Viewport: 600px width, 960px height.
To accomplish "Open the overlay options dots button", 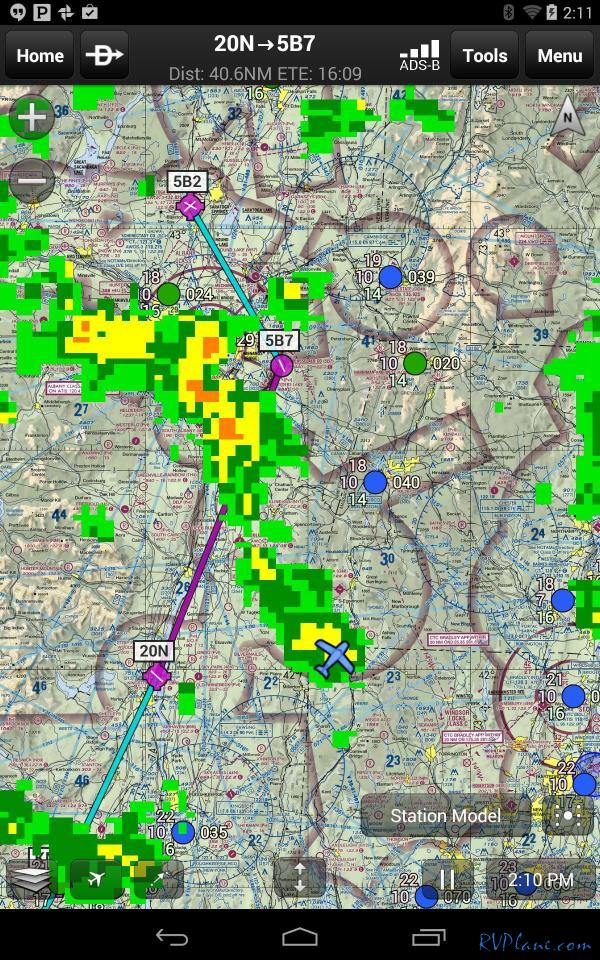I will click(x=568, y=816).
